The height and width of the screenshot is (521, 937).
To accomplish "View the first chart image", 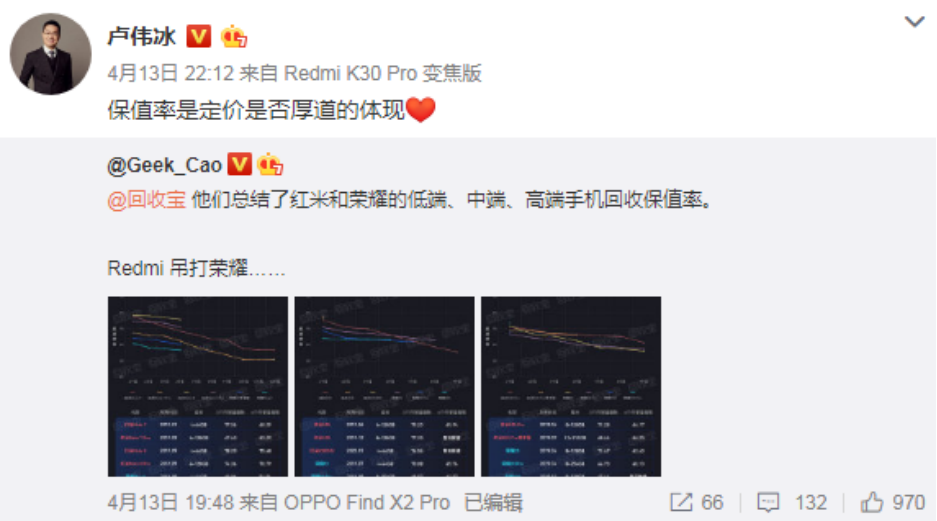I will pyautogui.click(x=197, y=386).
